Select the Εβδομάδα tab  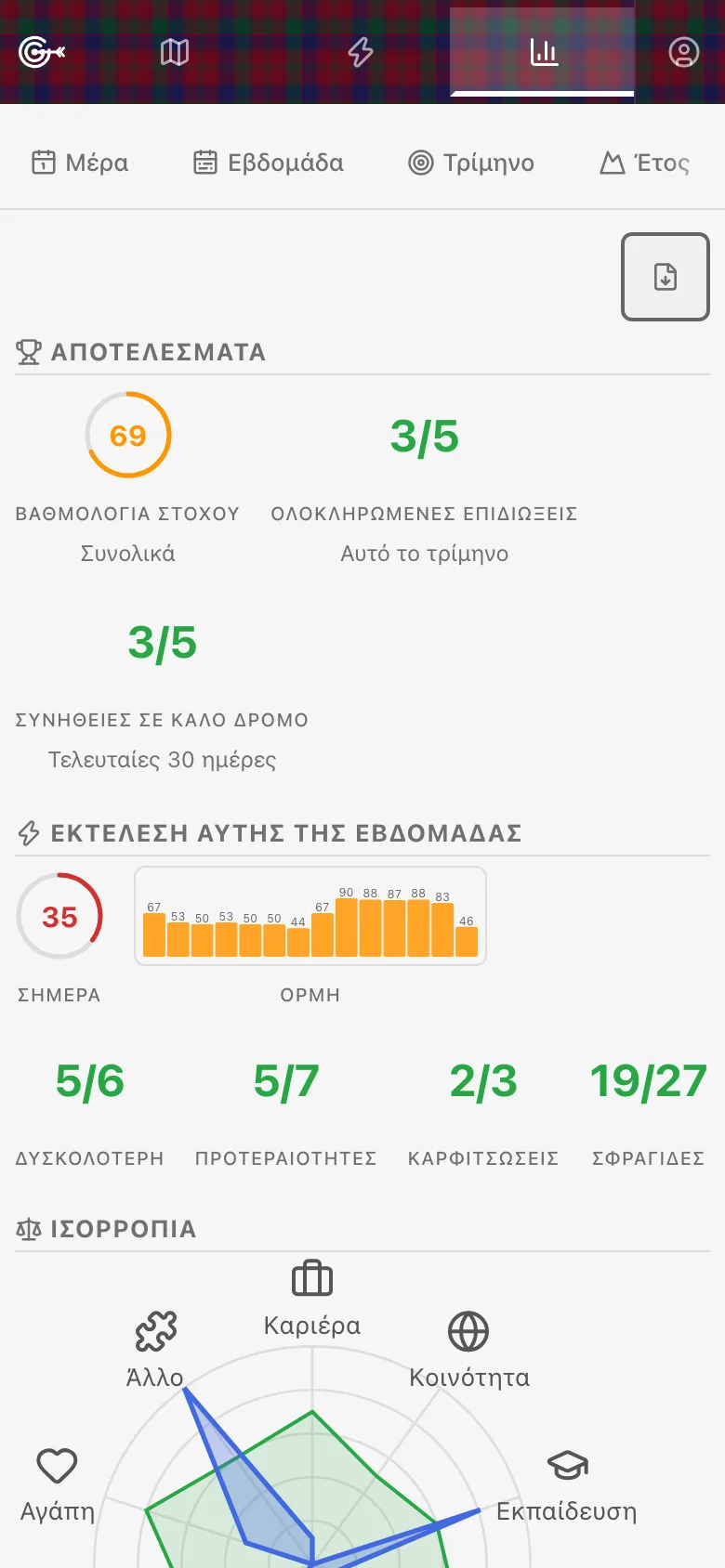click(x=269, y=163)
